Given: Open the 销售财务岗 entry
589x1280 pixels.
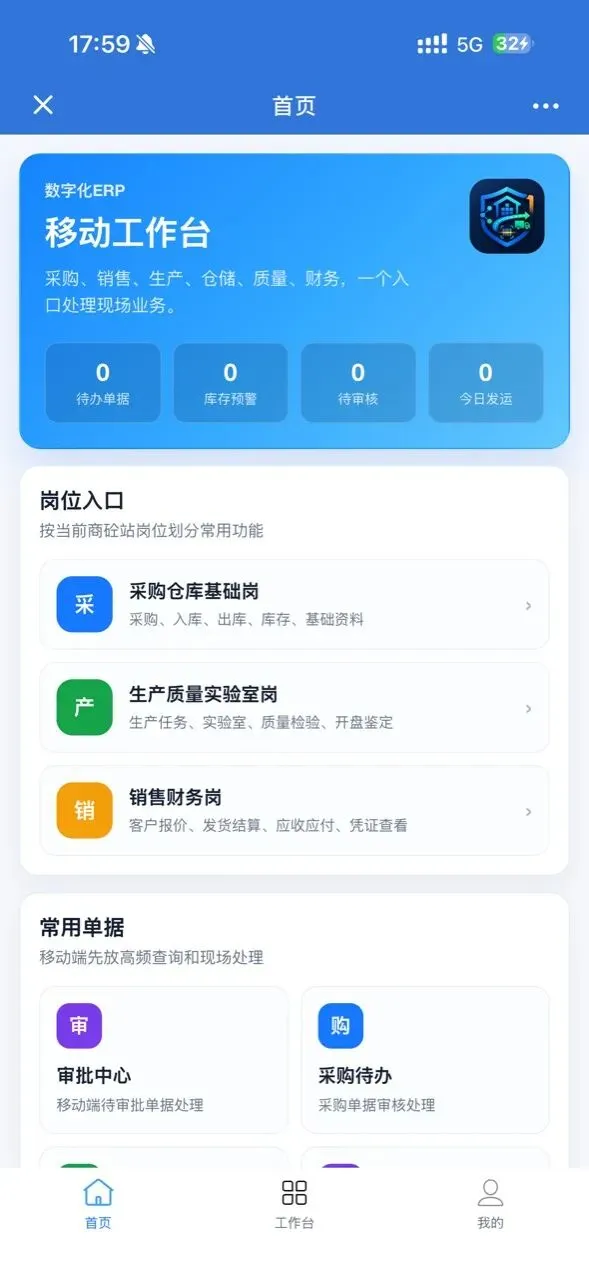Looking at the screenshot, I should click(x=294, y=811).
